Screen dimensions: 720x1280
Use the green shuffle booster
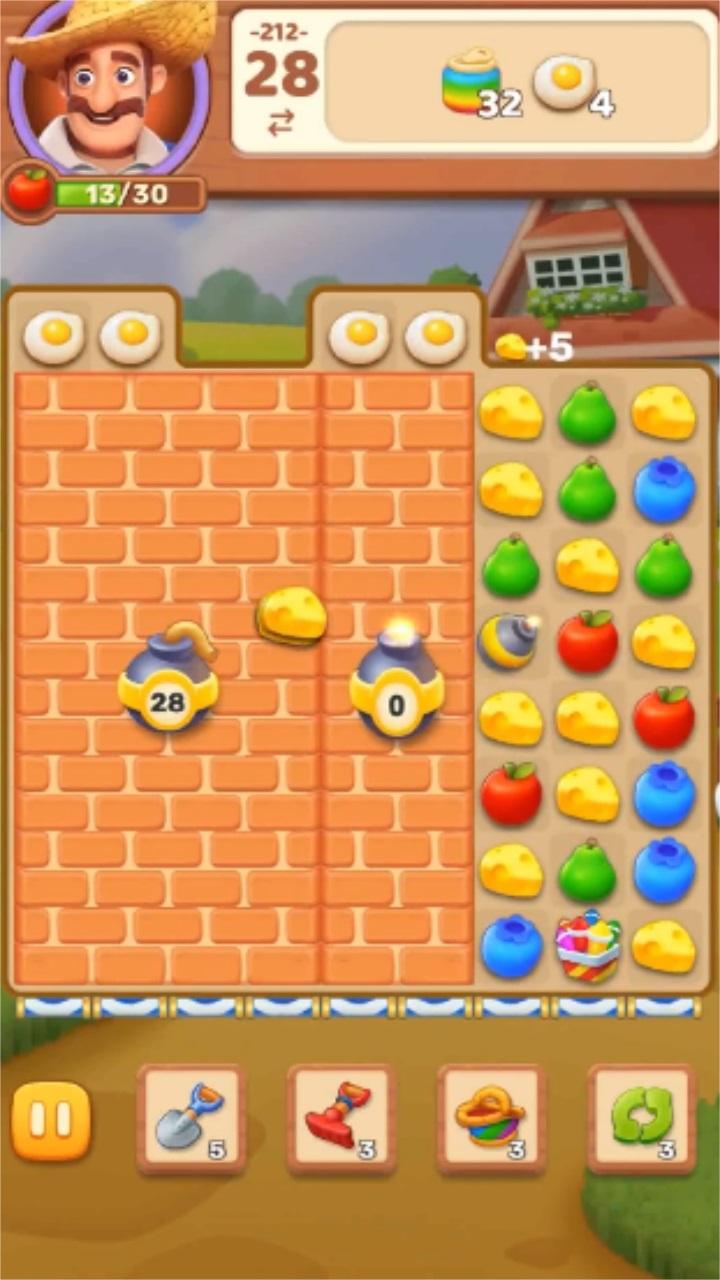pos(641,1119)
